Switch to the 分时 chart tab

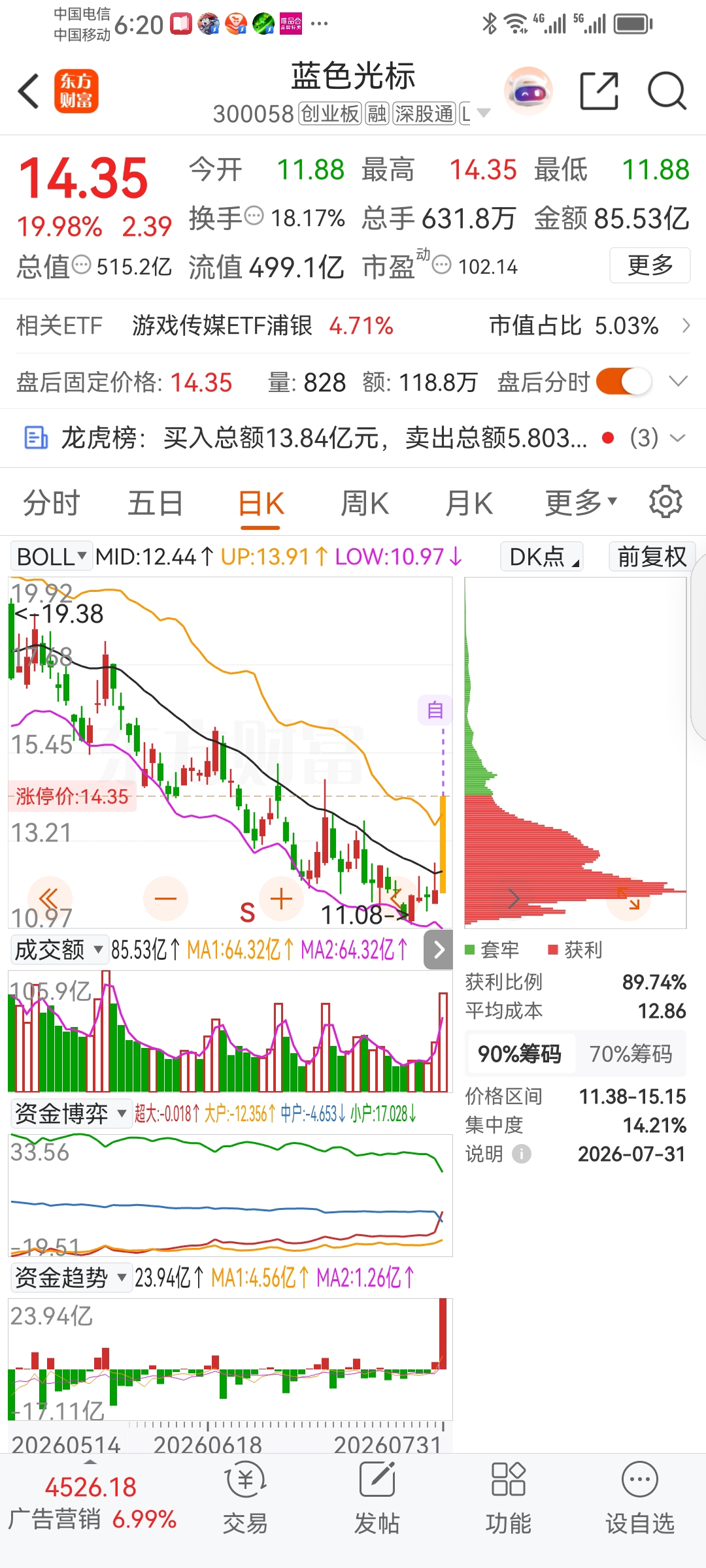coord(52,503)
